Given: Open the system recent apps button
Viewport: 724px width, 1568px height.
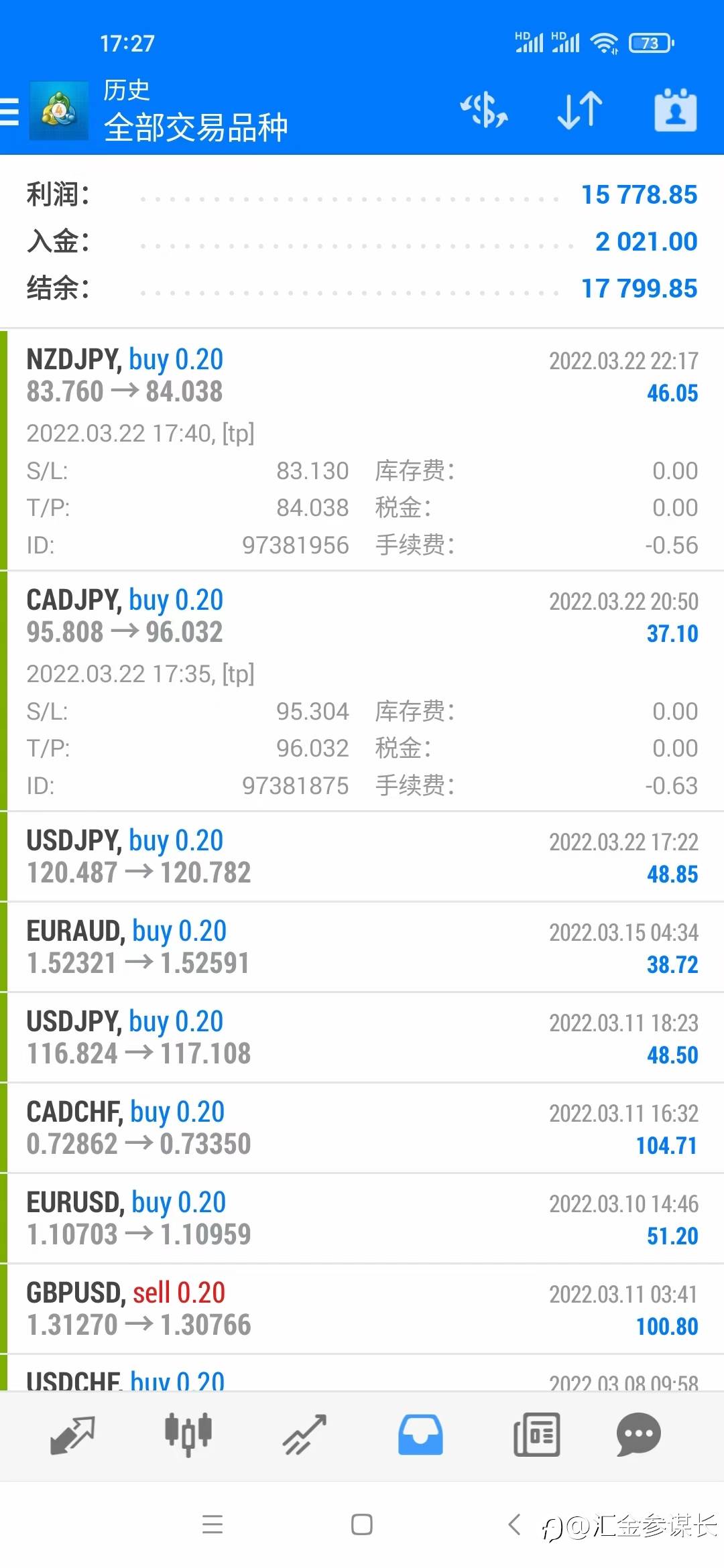Looking at the screenshot, I should [x=213, y=1525].
